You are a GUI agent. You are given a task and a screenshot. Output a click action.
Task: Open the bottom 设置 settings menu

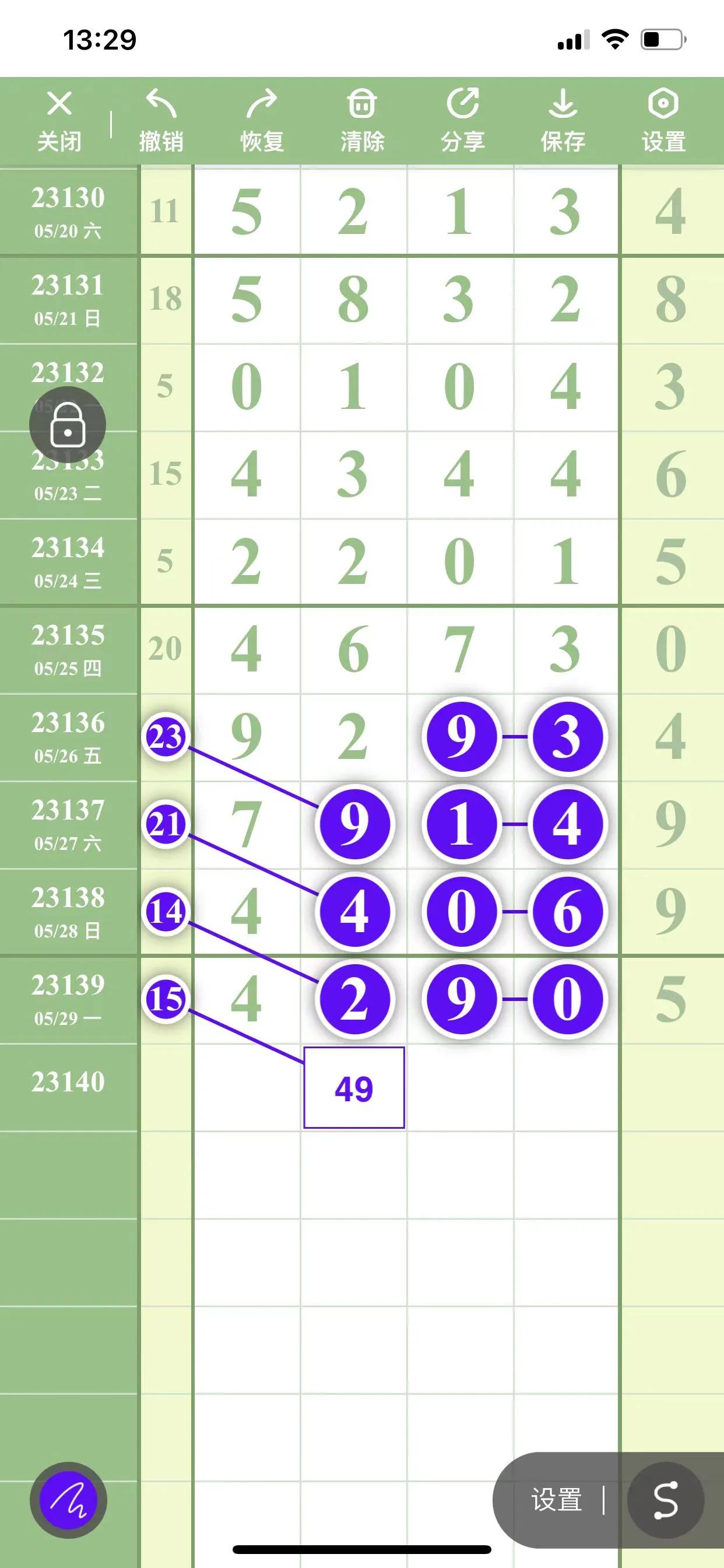coord(557,1499)
